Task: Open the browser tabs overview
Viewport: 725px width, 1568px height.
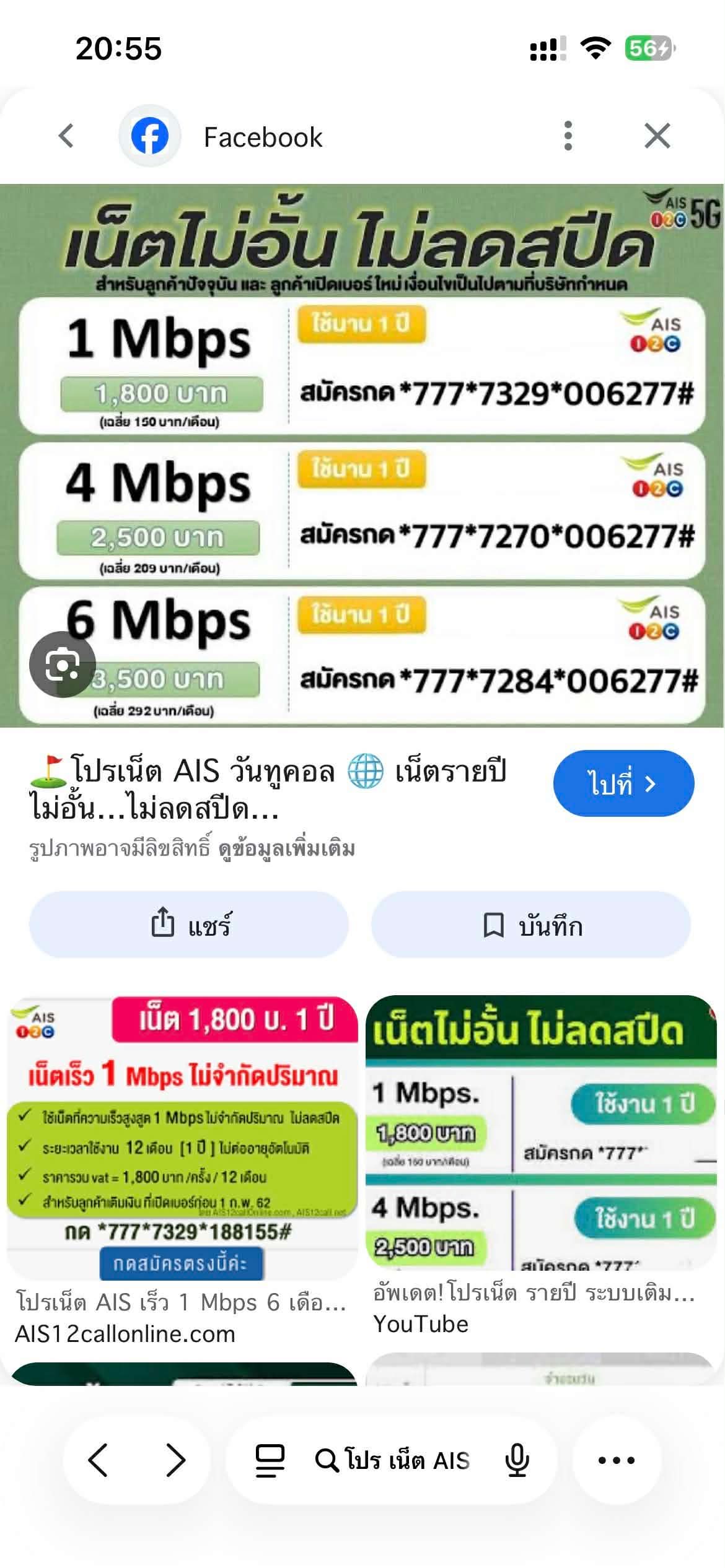Action: pos(270,1460)
